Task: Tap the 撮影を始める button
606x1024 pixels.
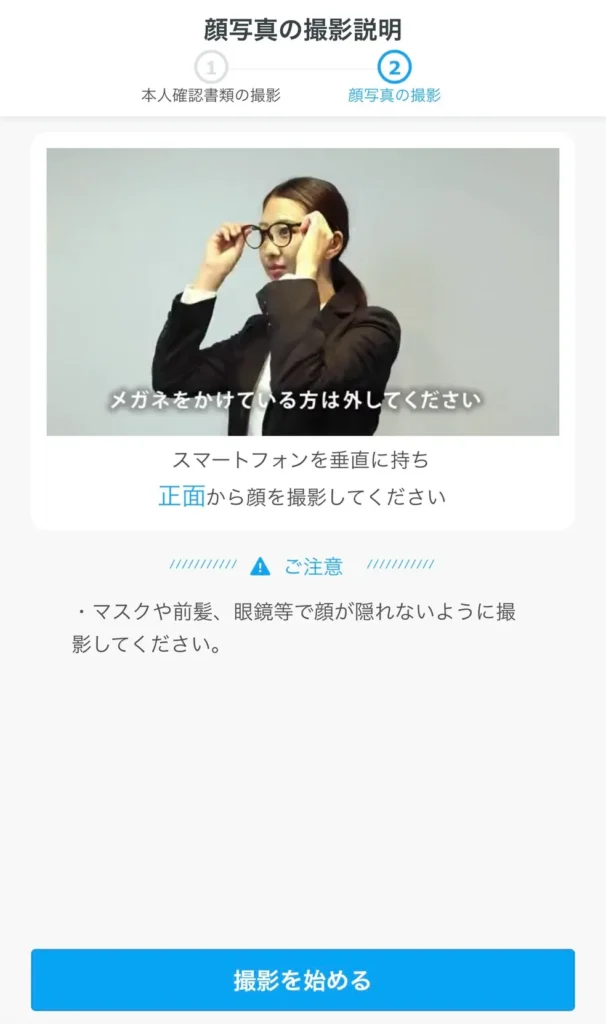Action: pyautogui.click(x=302, y=979)
